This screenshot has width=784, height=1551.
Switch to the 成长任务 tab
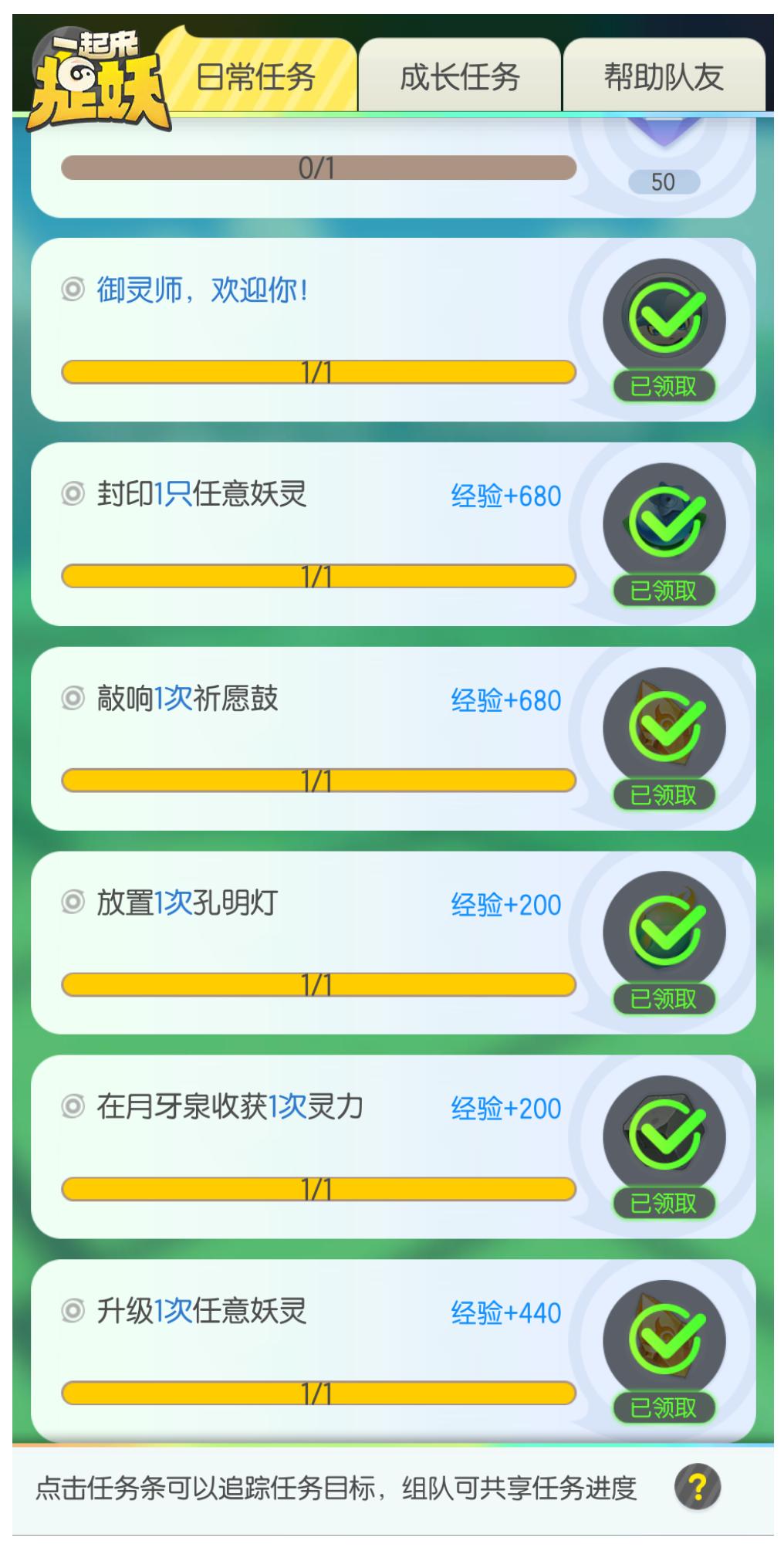pyautogui.click(x=460, y=77)
